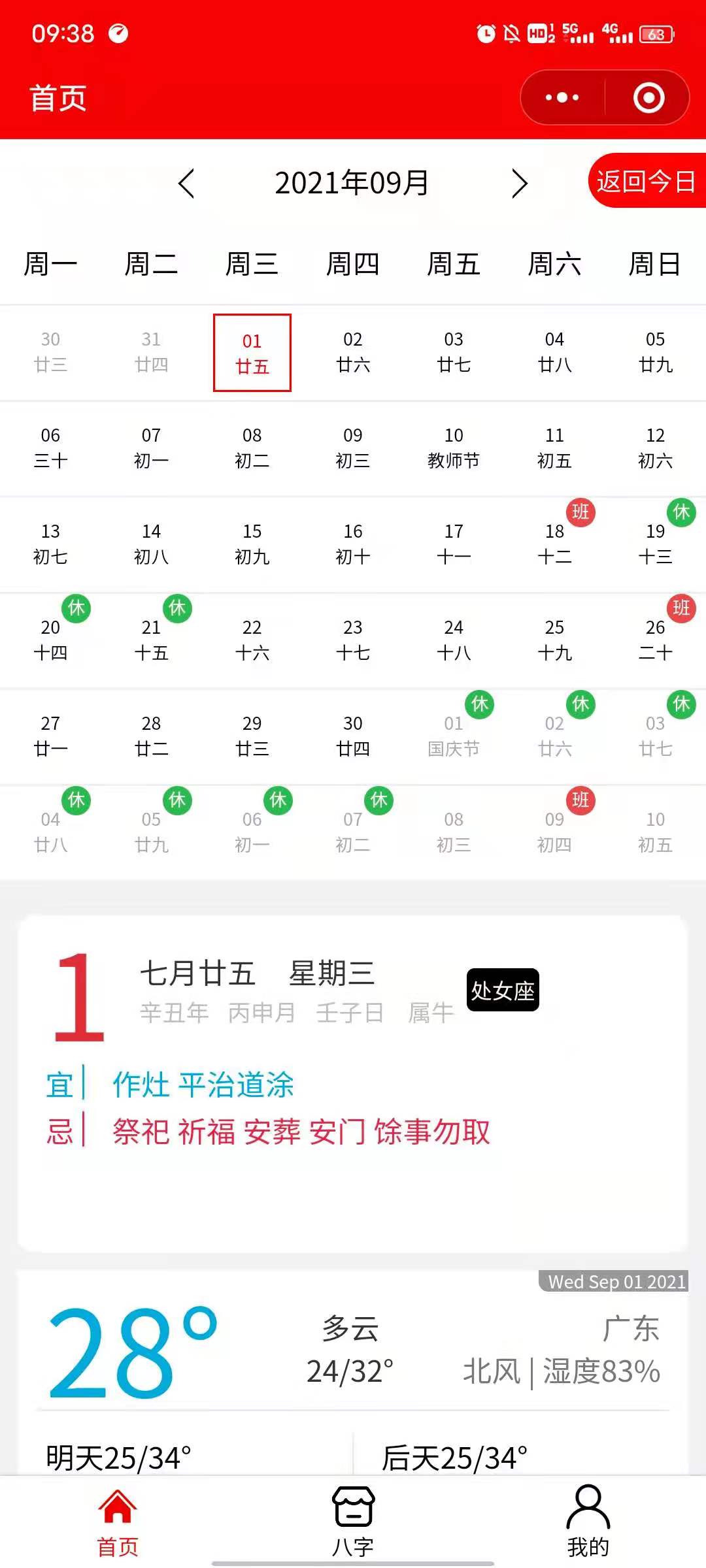Select September 30 廿四 date
This screenshot has height=1568, width=706.
coord(353,736)
